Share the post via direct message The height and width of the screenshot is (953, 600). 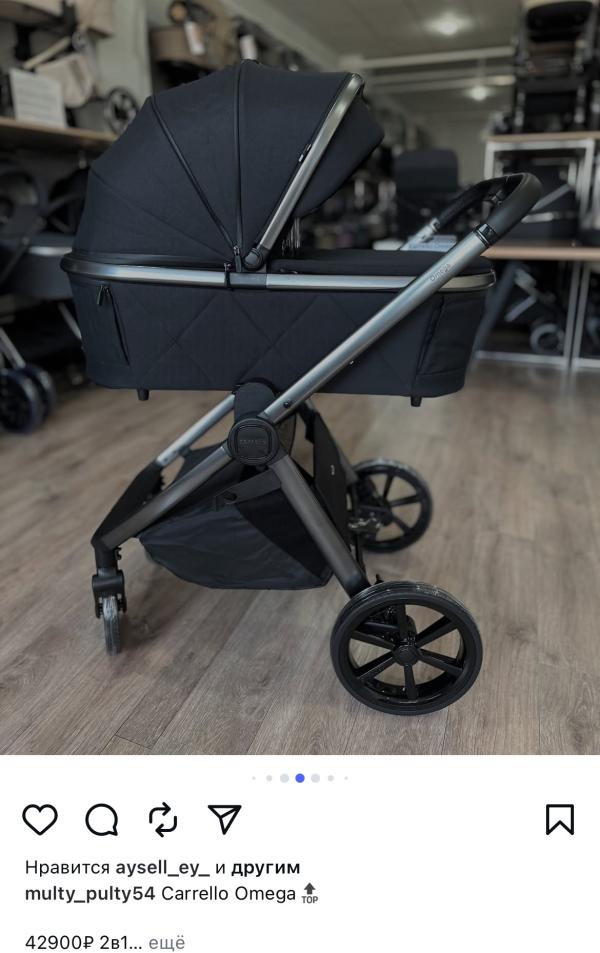[224, 820]
